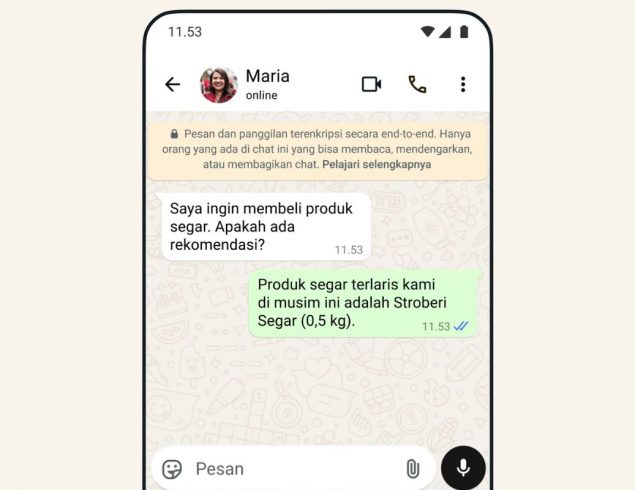Open the Pelajari selengkapnya link
635x490 pixels.
tap(376, 164)
